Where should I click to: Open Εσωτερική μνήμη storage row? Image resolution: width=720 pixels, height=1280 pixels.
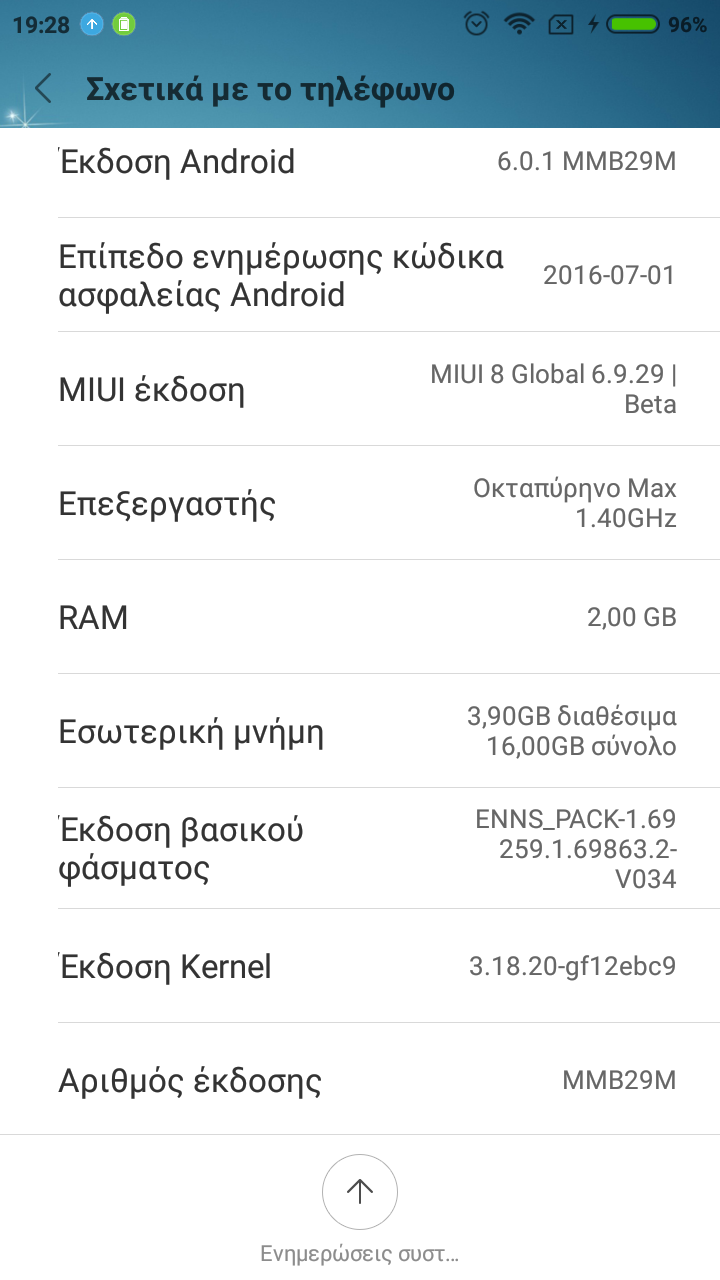360,731
